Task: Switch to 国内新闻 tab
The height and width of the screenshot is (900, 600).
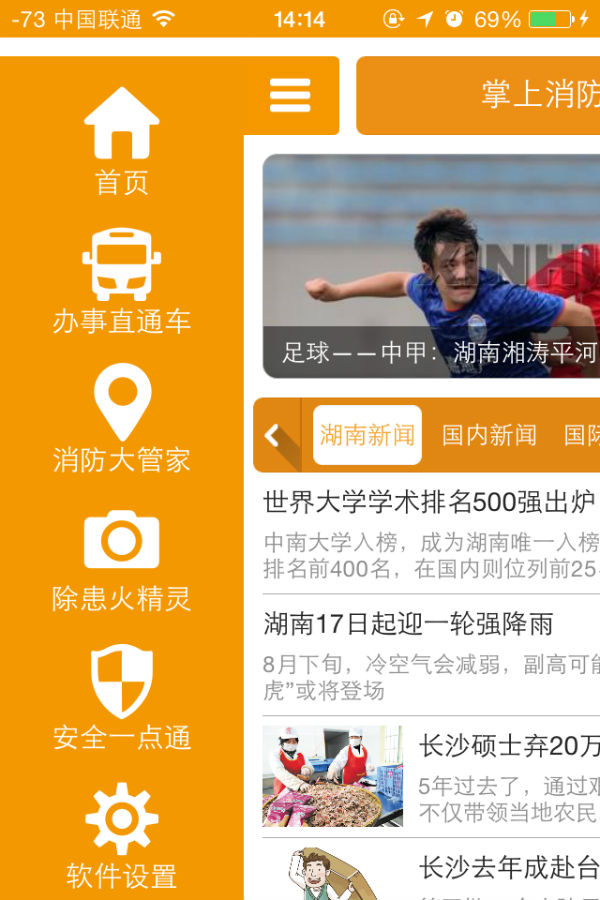Action: pos(489,435)
